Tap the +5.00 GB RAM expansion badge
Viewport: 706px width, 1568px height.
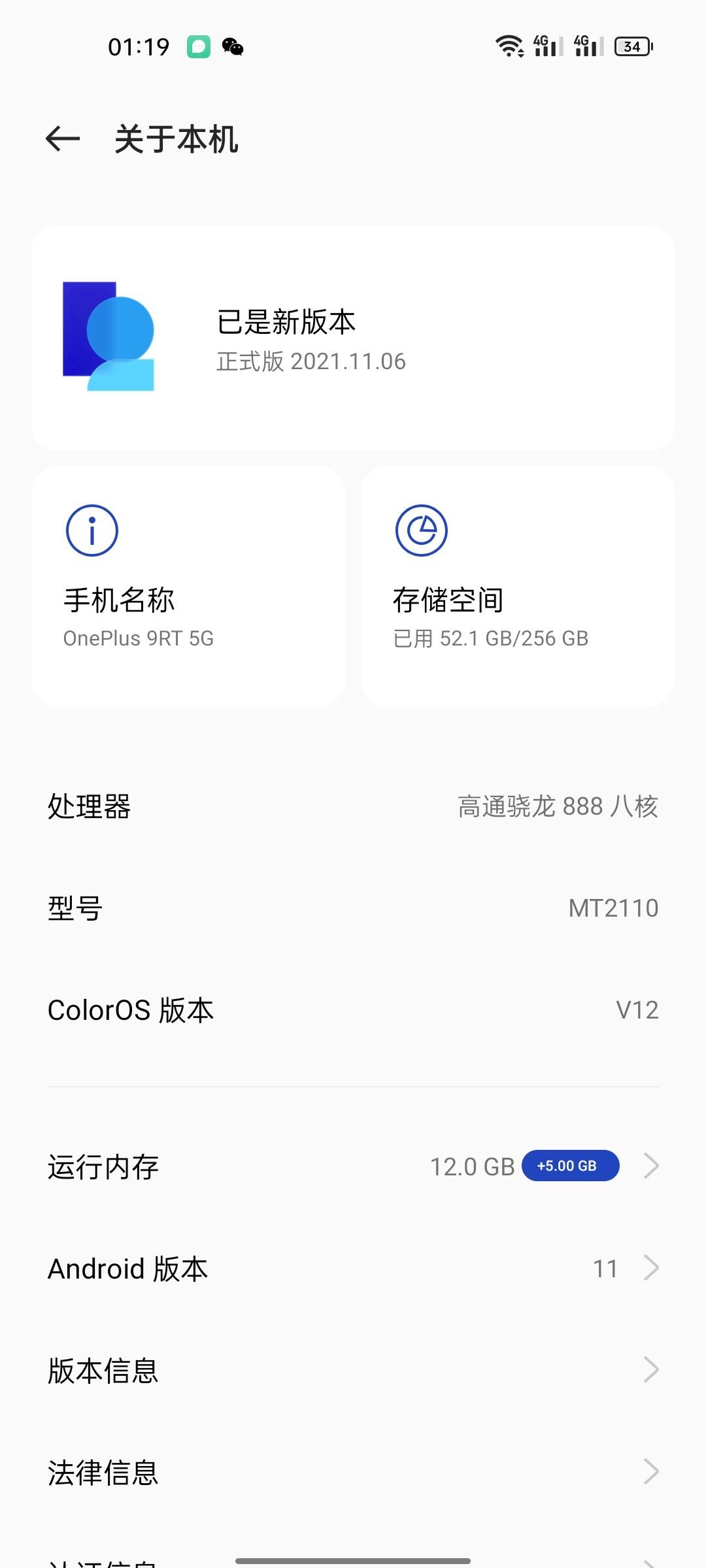pyautogui.click(x=570, y=1166)
